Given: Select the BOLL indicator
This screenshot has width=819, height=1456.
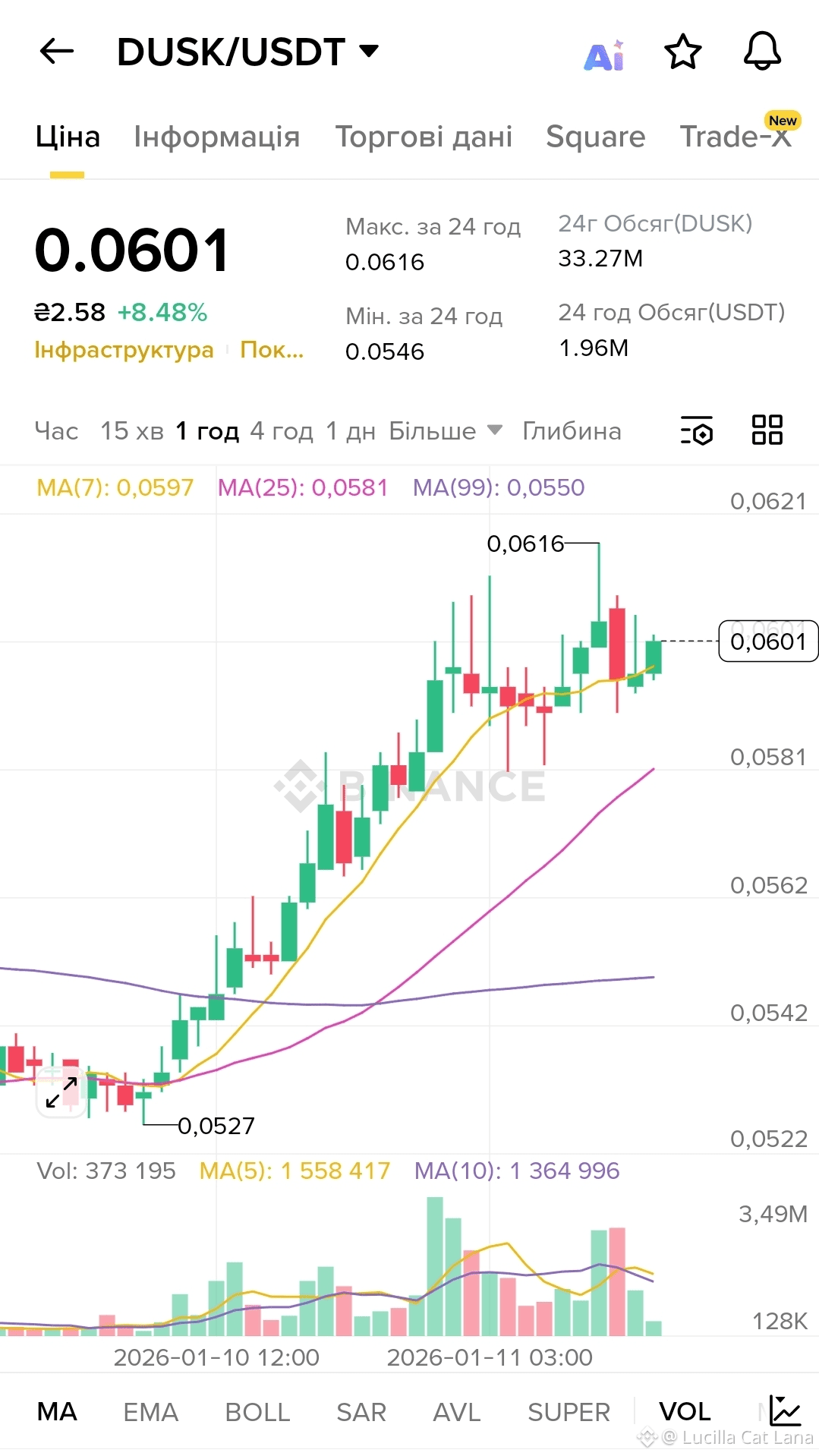Looking at the screenshot, I should click(257, 1412).
